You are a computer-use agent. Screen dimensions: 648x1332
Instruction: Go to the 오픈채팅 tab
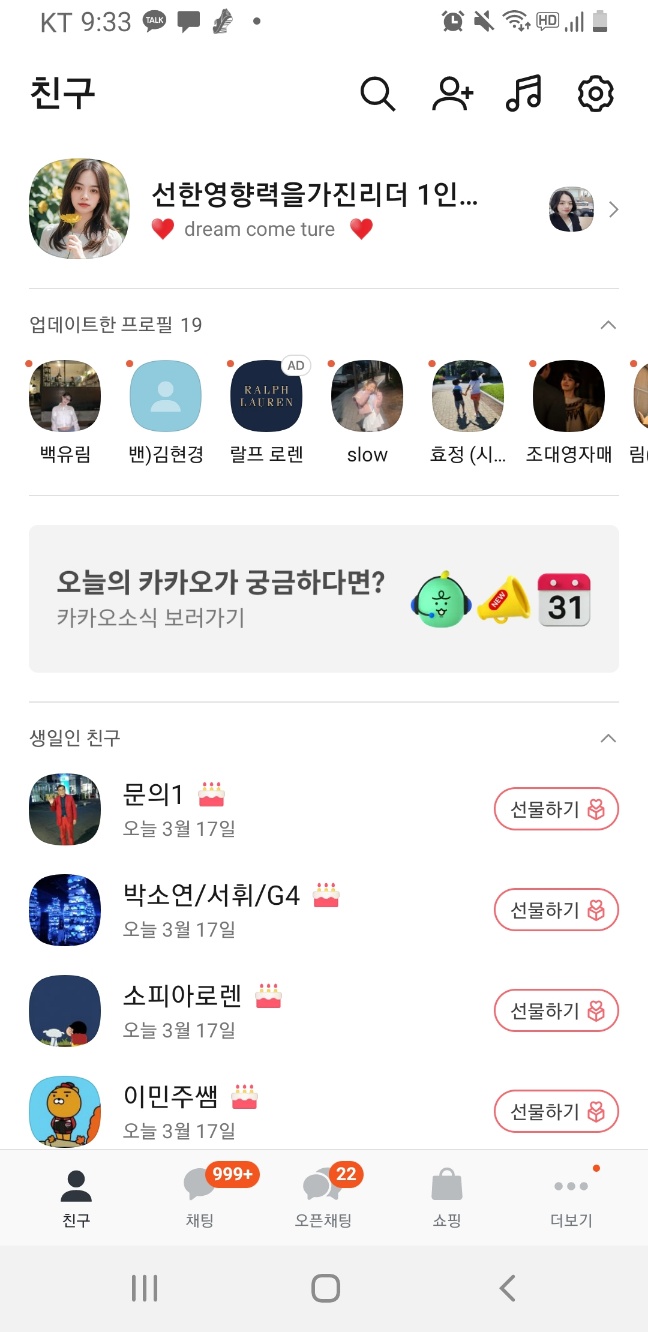(x=322, y=1197)
